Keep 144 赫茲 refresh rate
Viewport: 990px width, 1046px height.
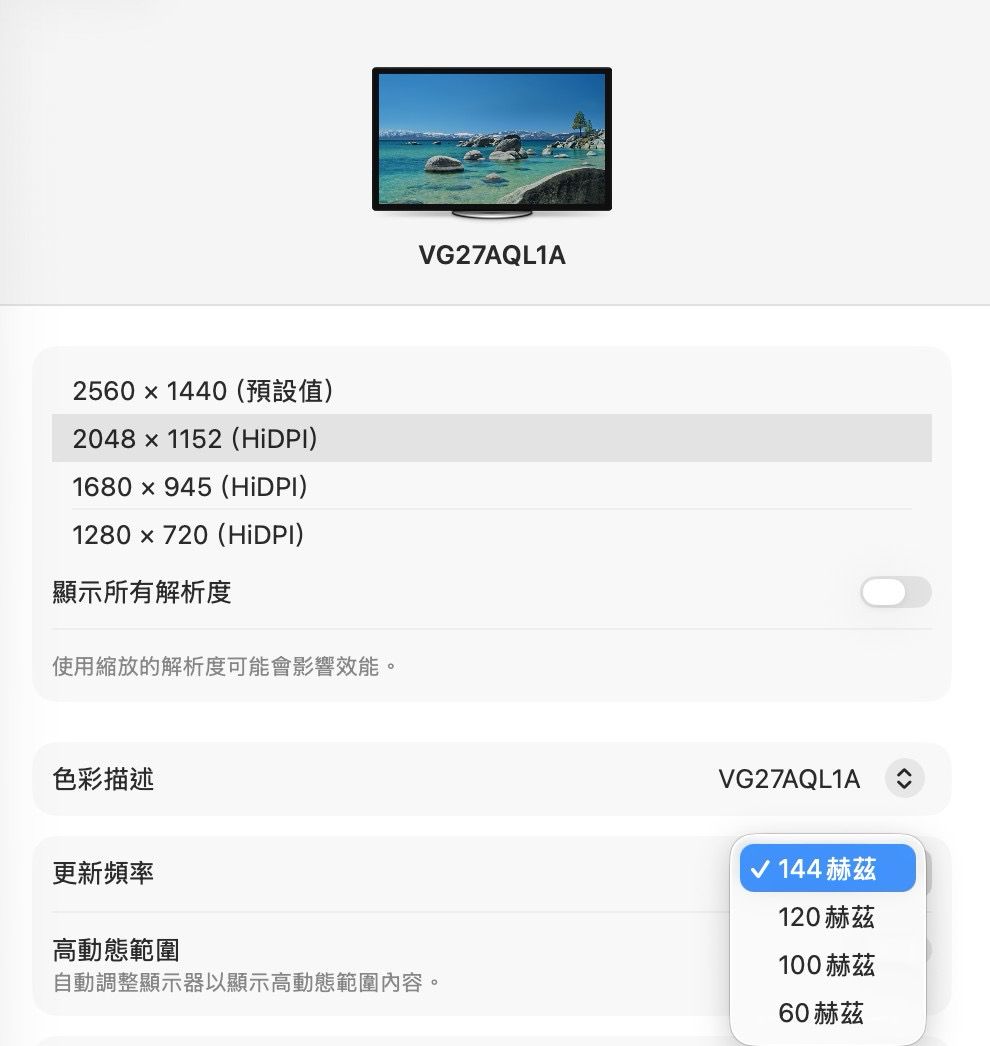827,869
